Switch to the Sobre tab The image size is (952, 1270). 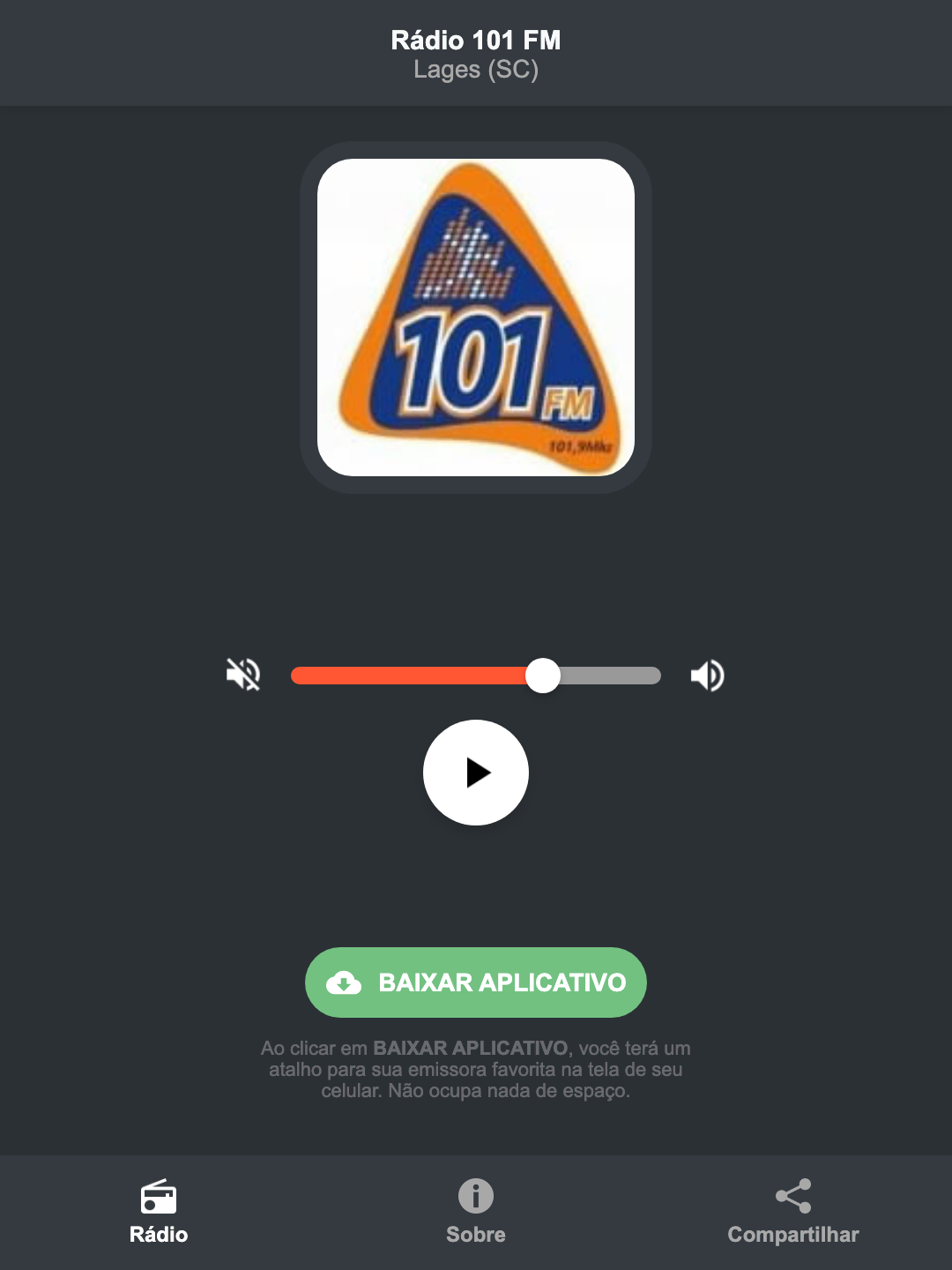(x=475, y=1213)
